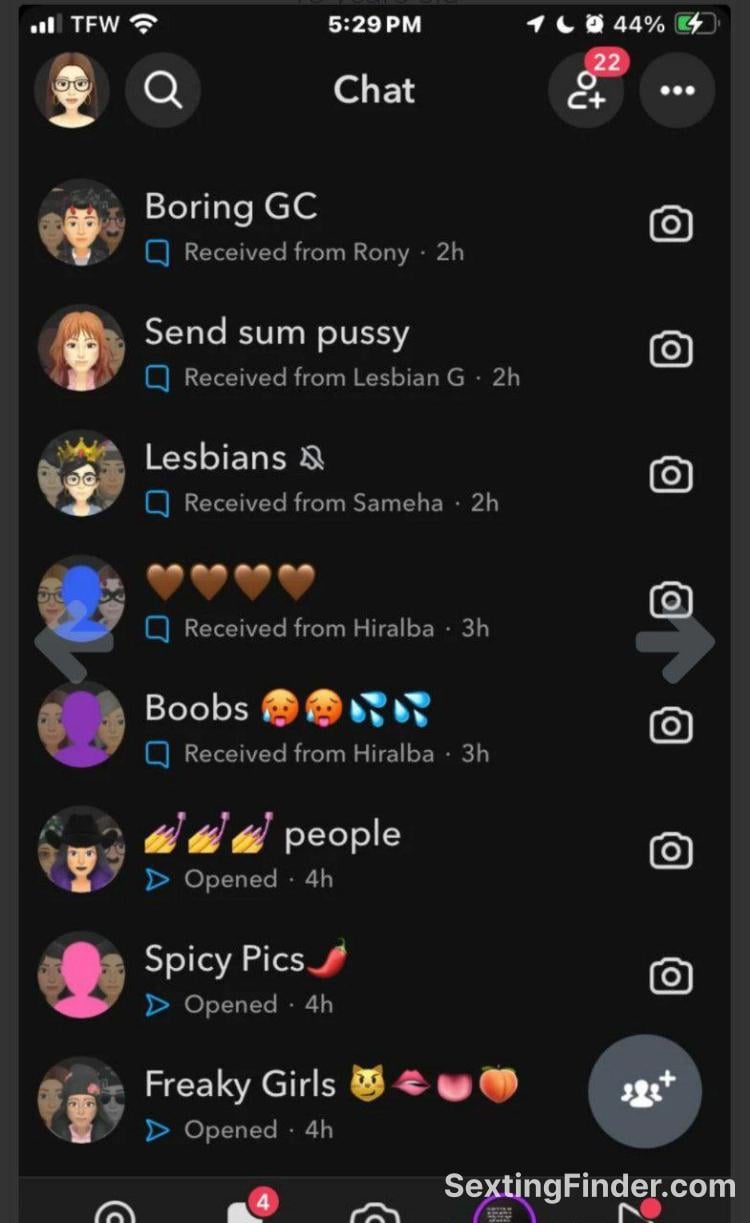Tap the camera icon beside Lesbians
The height and width of the screenshot is (1223, 750).
671,475
